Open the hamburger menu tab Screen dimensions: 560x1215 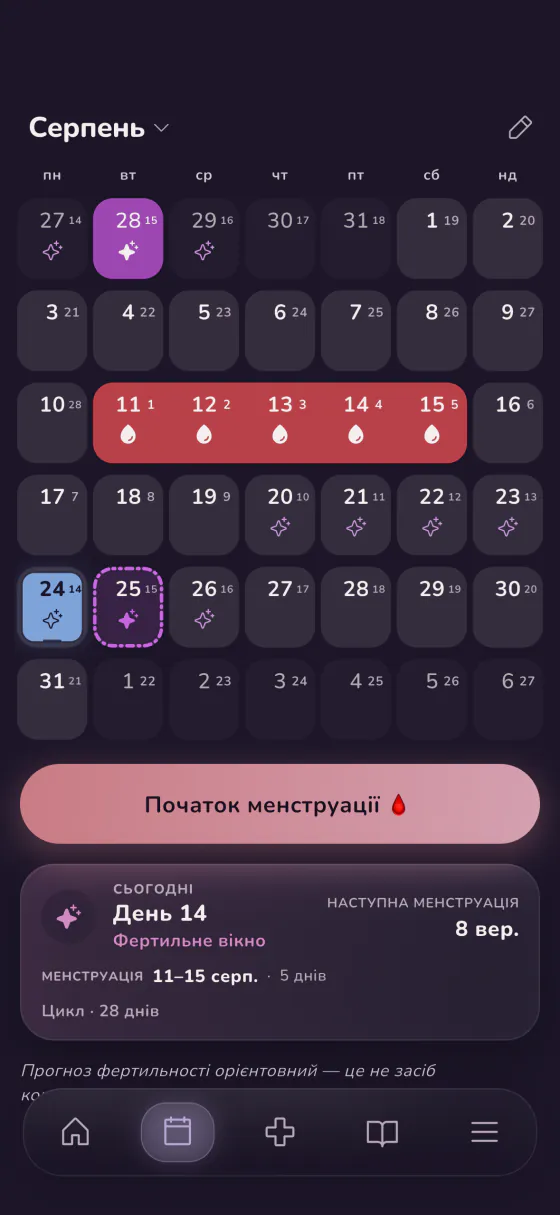(x=485, y=1132)
